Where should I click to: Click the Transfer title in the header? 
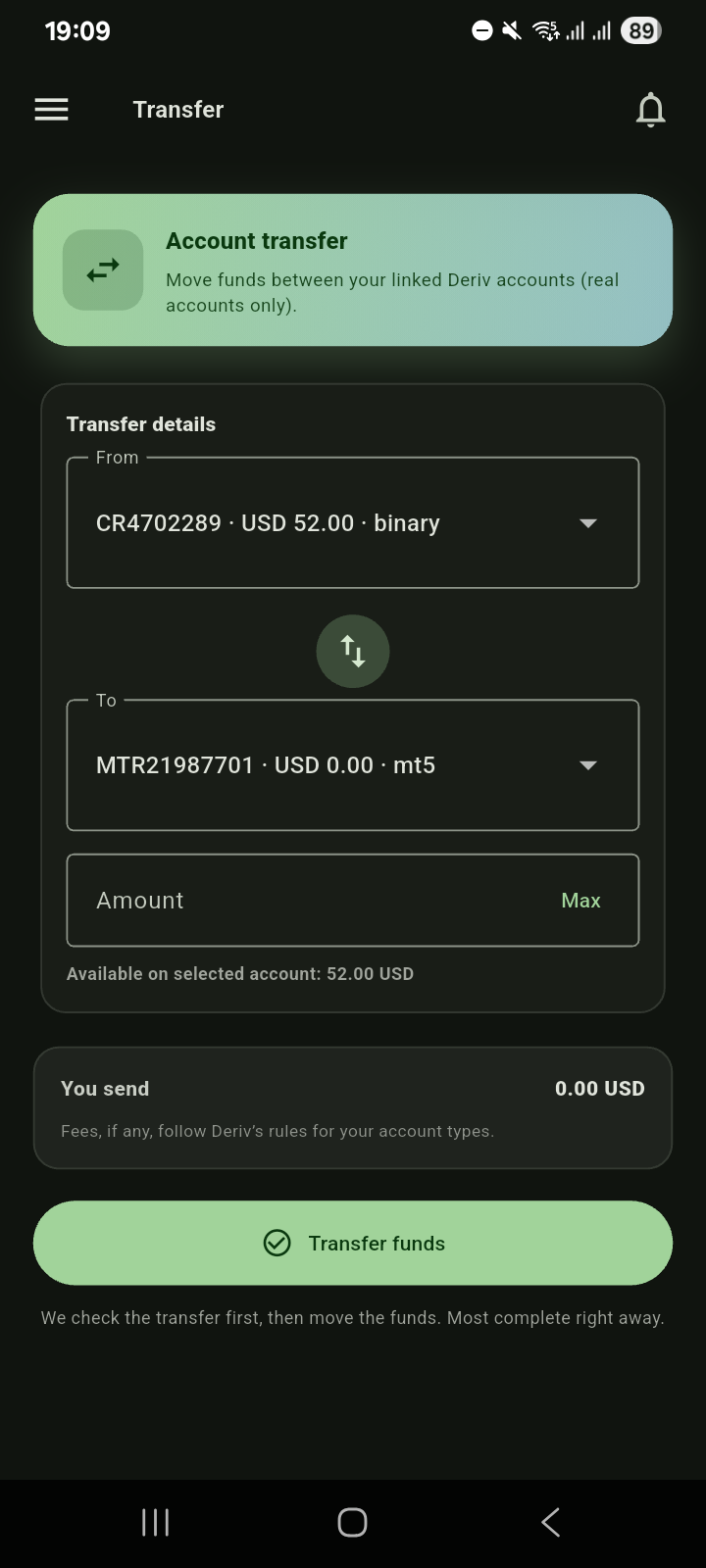[177, 109]
